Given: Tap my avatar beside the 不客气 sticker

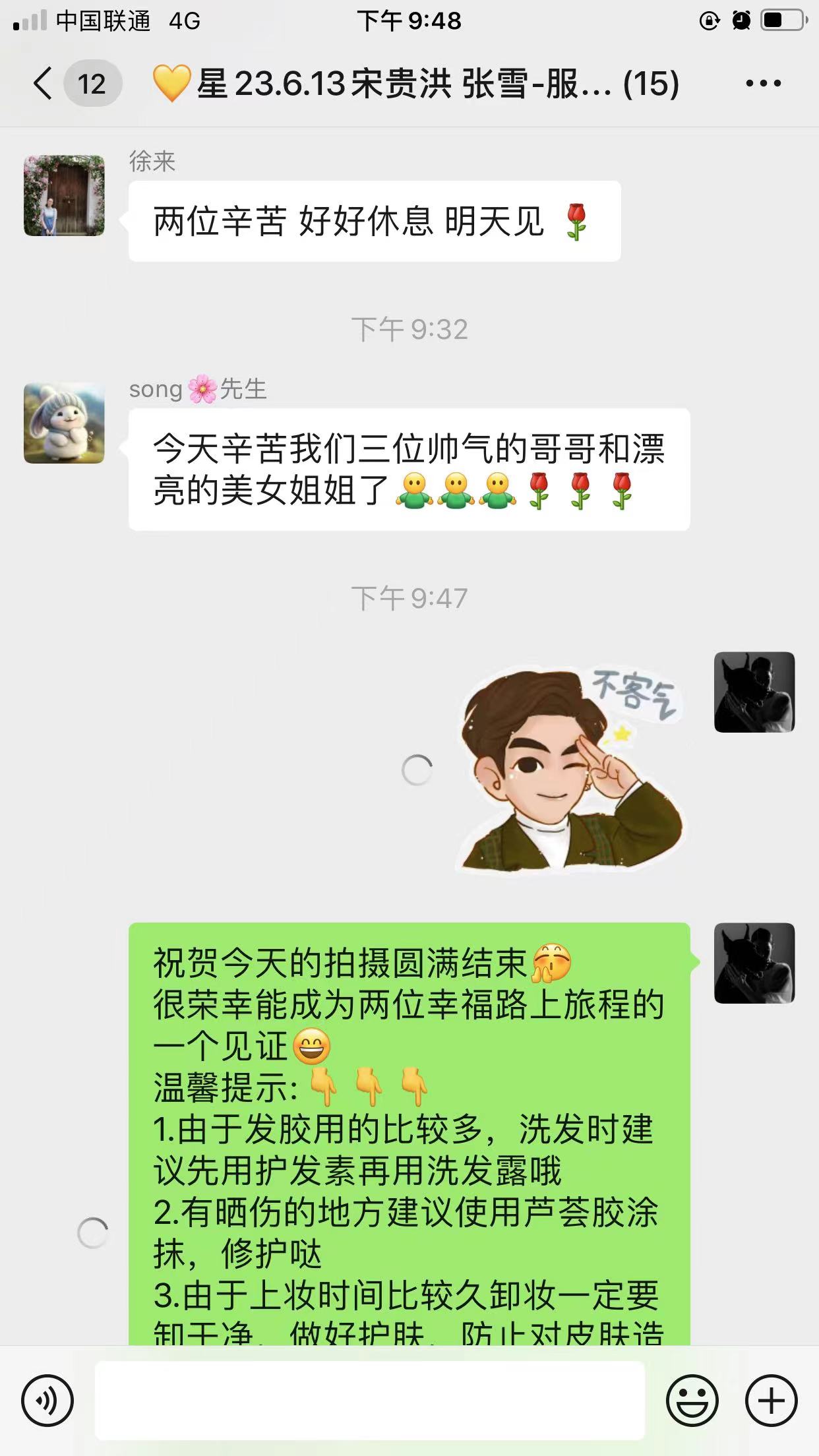Looking at the screenshot, I should point(754,692).
